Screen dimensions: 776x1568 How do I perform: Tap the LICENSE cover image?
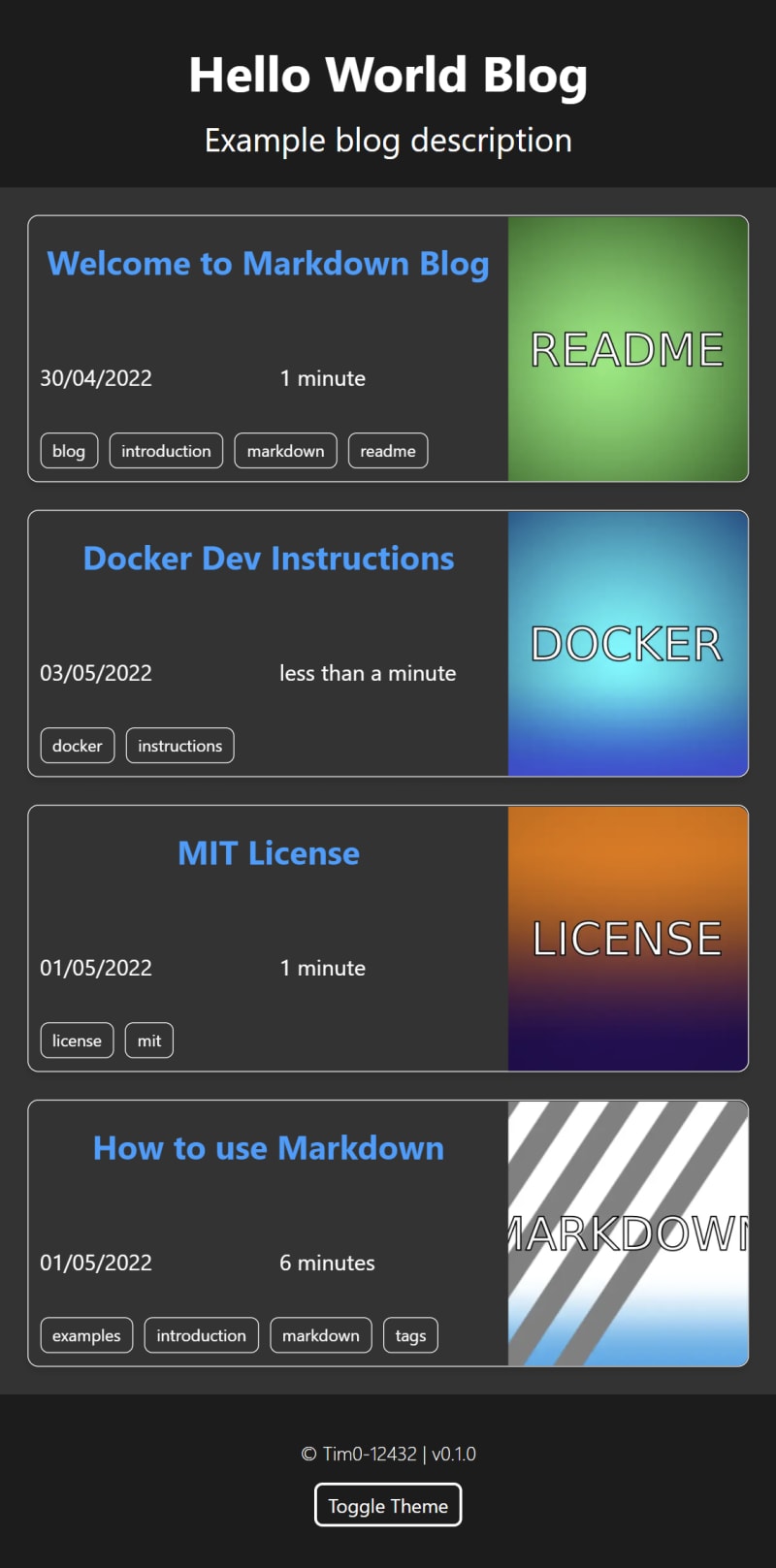tap(628, 938)
